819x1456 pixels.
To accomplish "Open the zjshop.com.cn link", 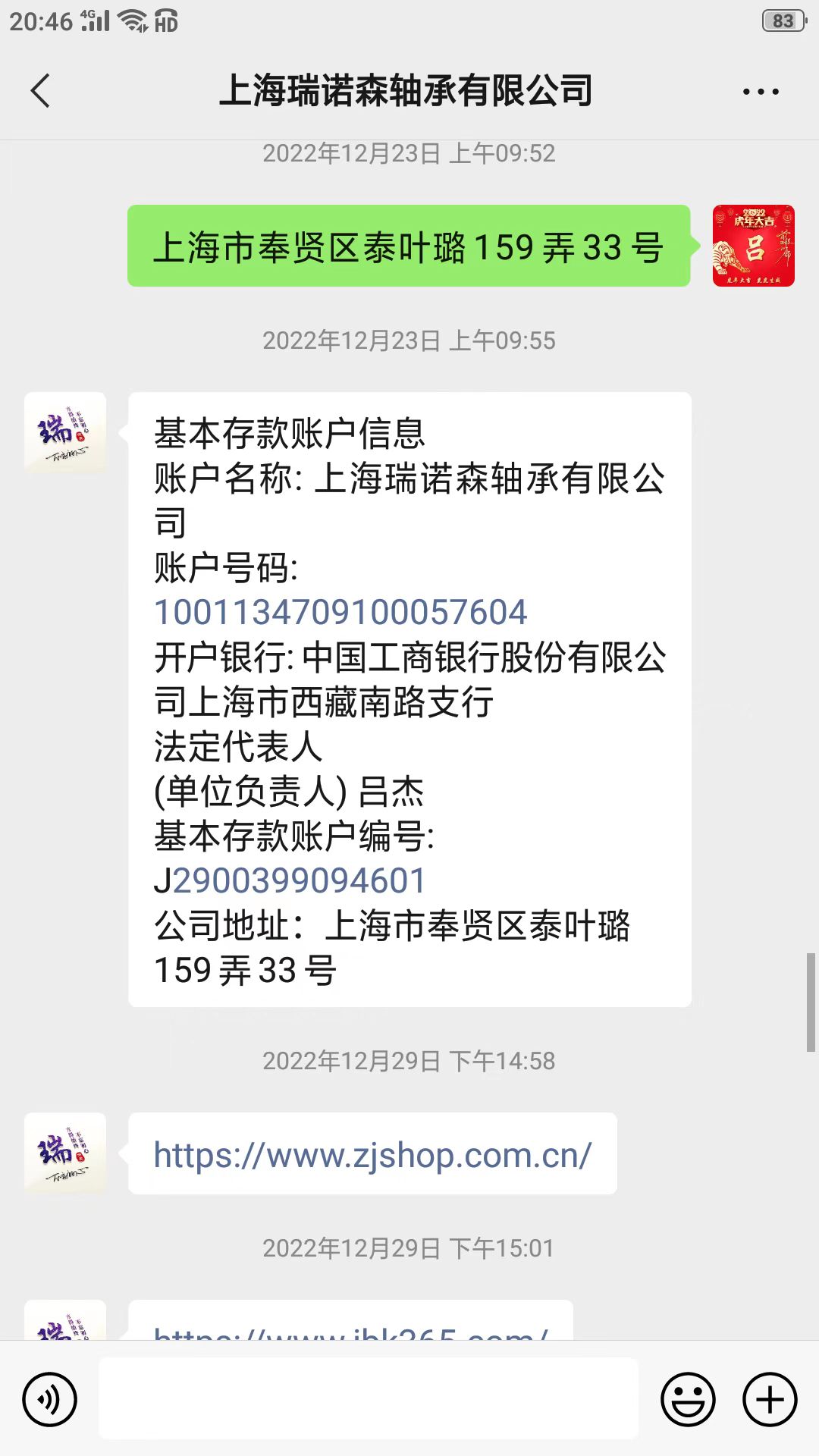I will 372,1156.
